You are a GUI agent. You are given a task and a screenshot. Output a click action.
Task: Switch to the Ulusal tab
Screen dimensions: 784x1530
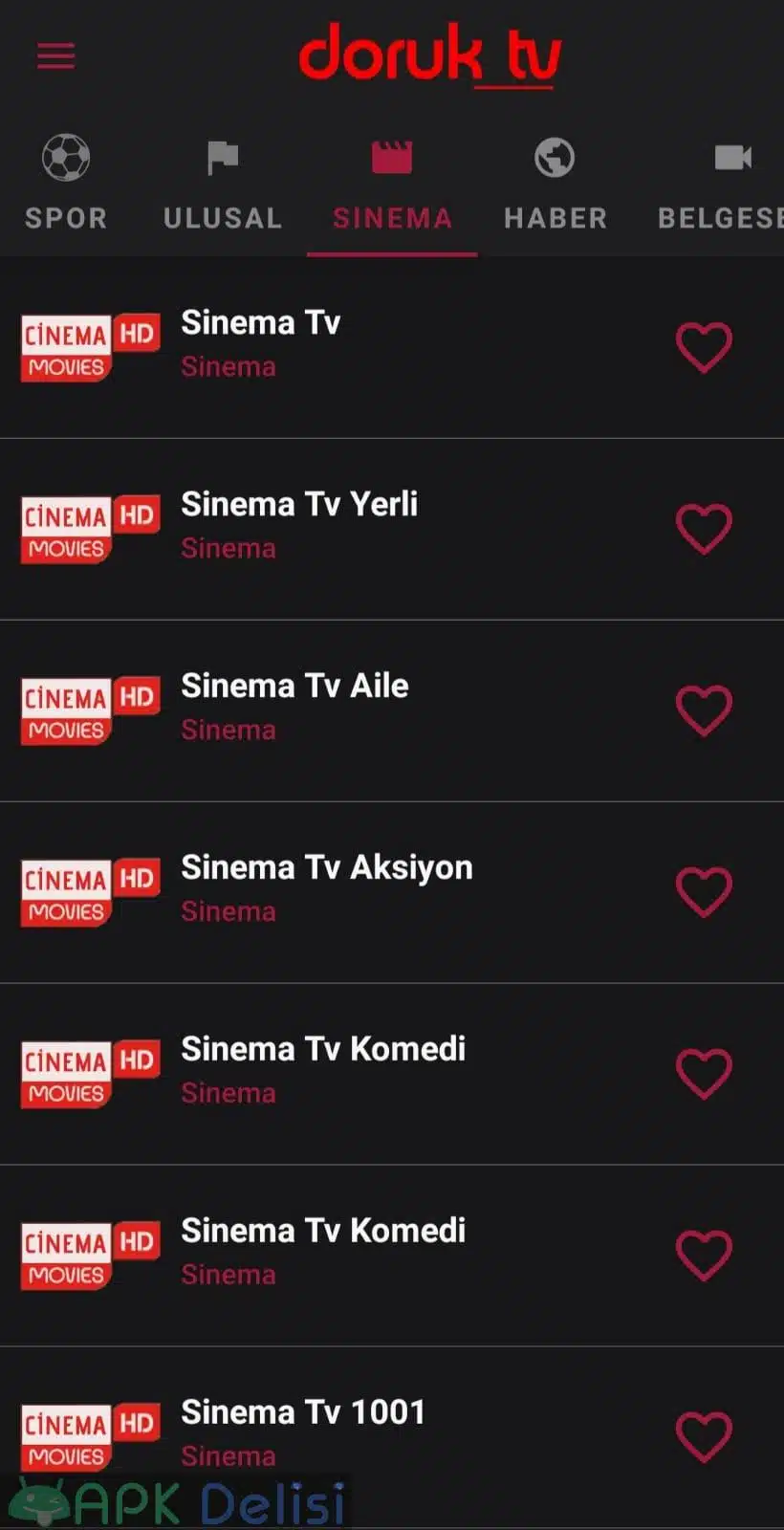coord(223,186)
